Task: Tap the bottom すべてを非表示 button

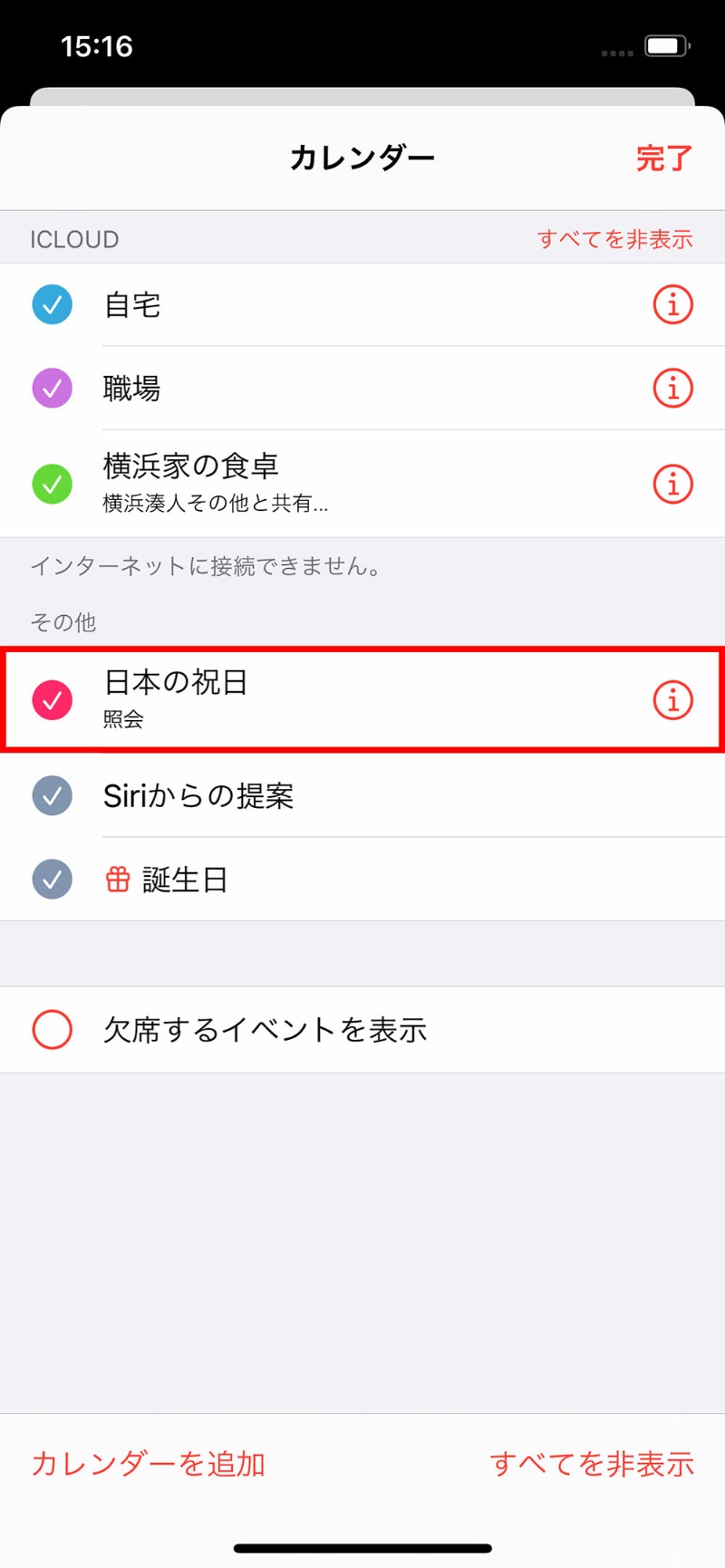Action: tap(592, 1464)
